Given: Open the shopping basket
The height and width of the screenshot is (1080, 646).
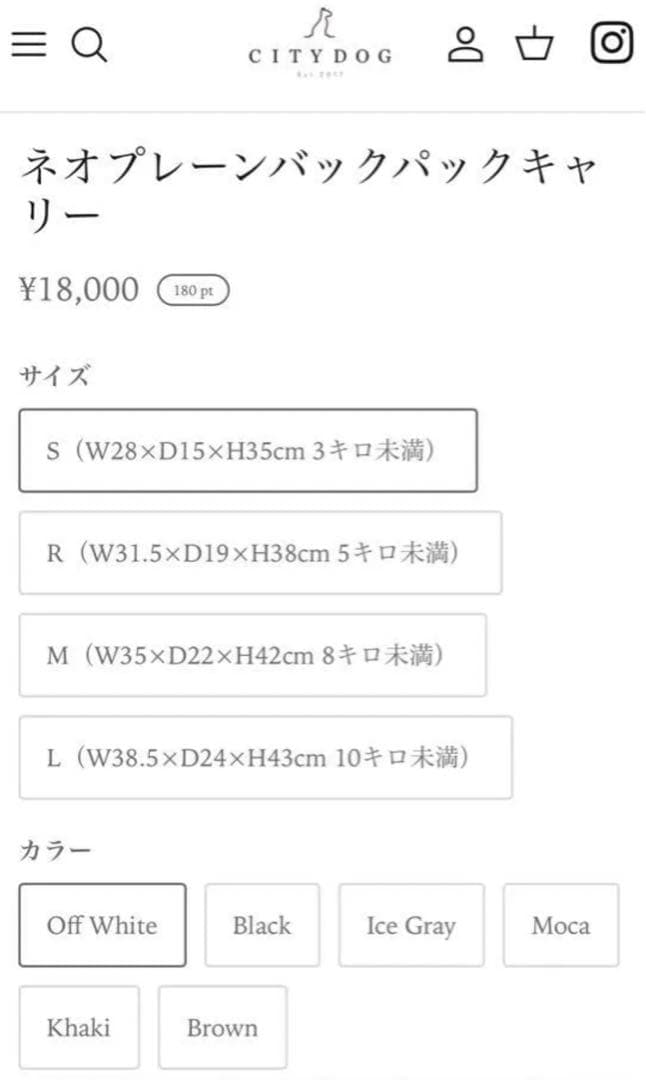Looking at the screenshot, I should [x=534, y=44].
